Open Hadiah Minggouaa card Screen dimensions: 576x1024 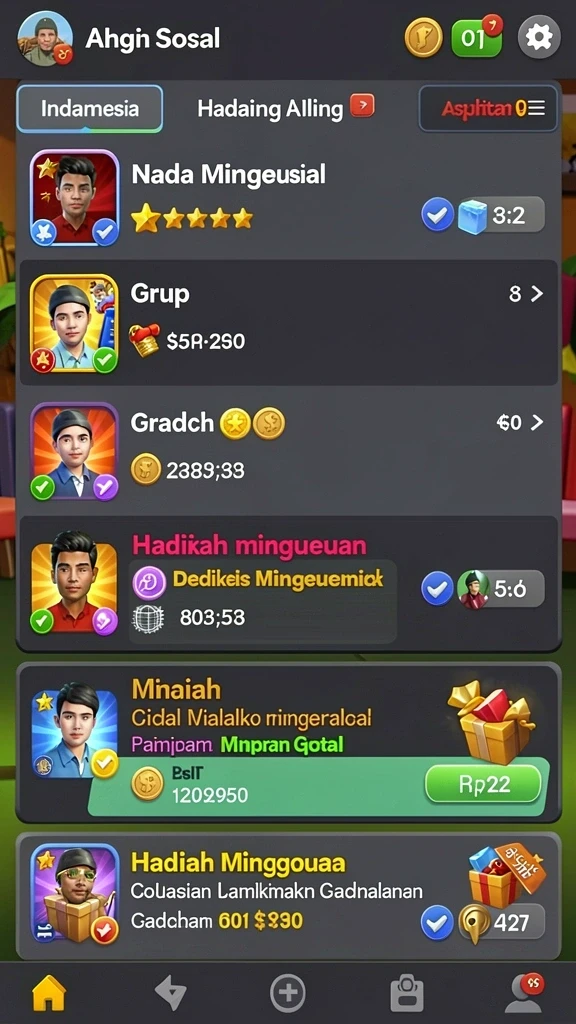tap(289, 895)
